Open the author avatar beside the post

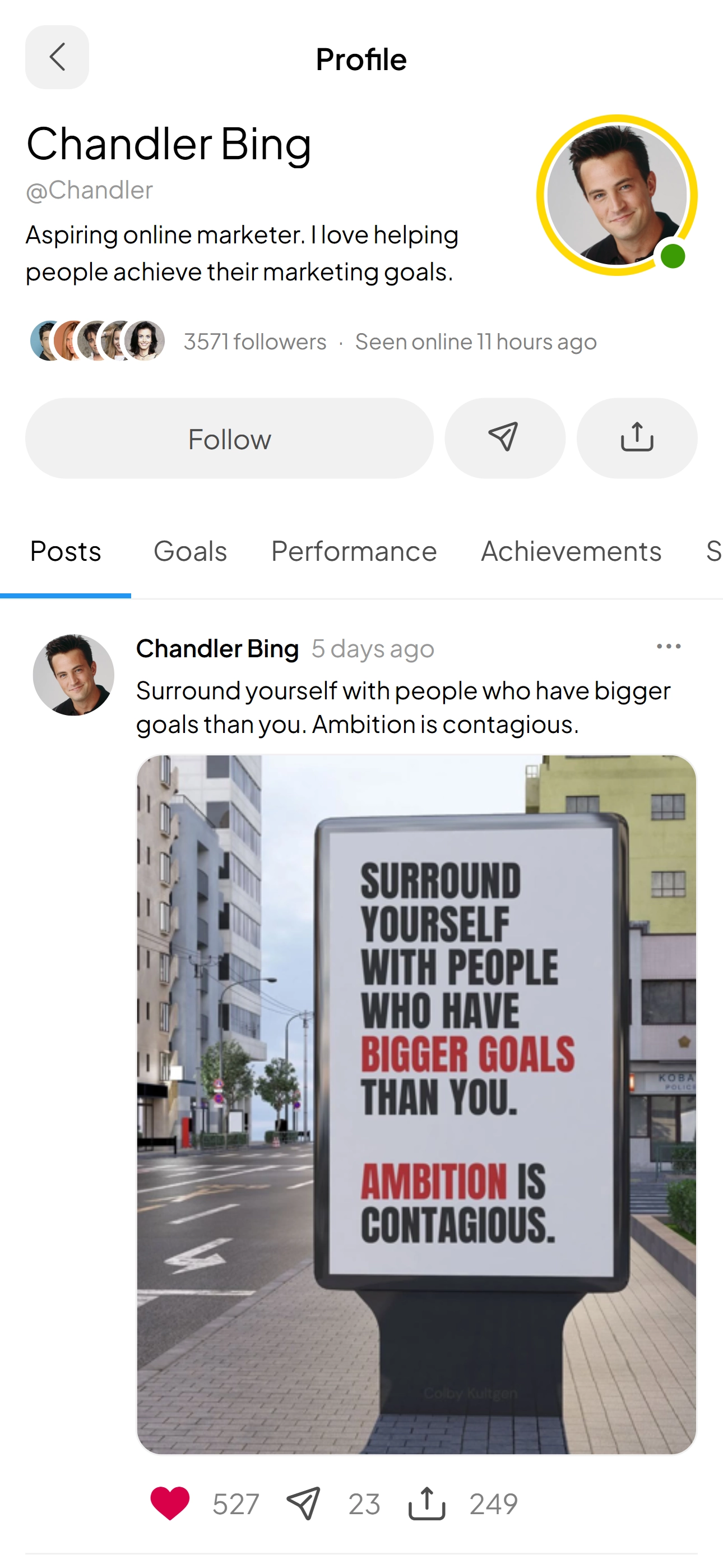pos(73,675)
